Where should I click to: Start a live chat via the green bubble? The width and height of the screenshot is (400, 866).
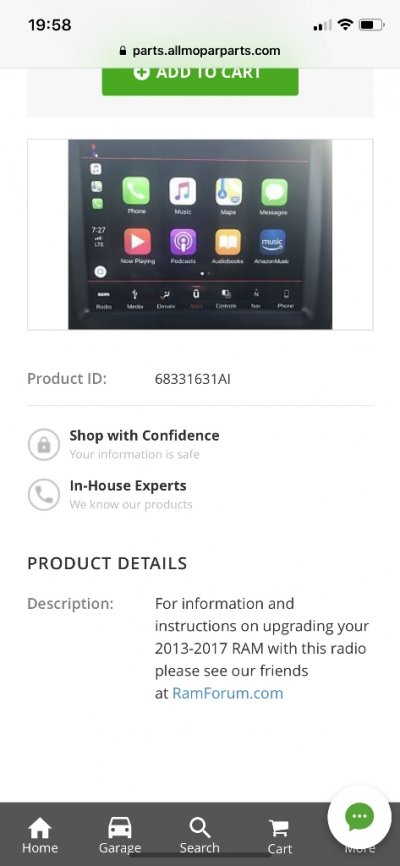point(360,816)
